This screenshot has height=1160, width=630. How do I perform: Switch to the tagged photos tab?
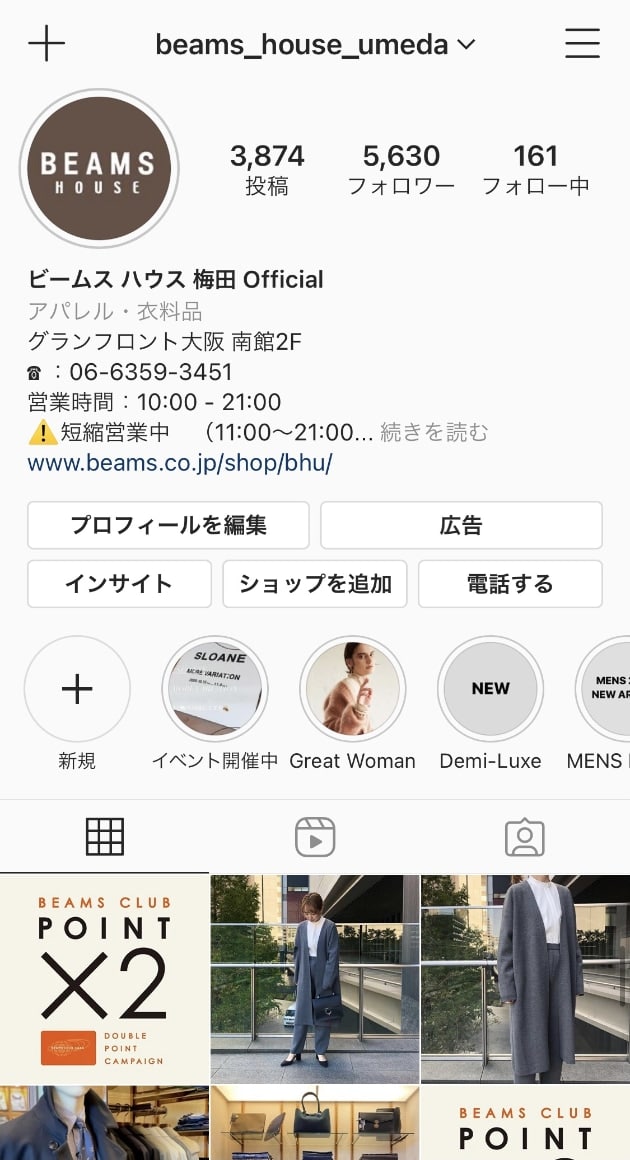(524, 837)
